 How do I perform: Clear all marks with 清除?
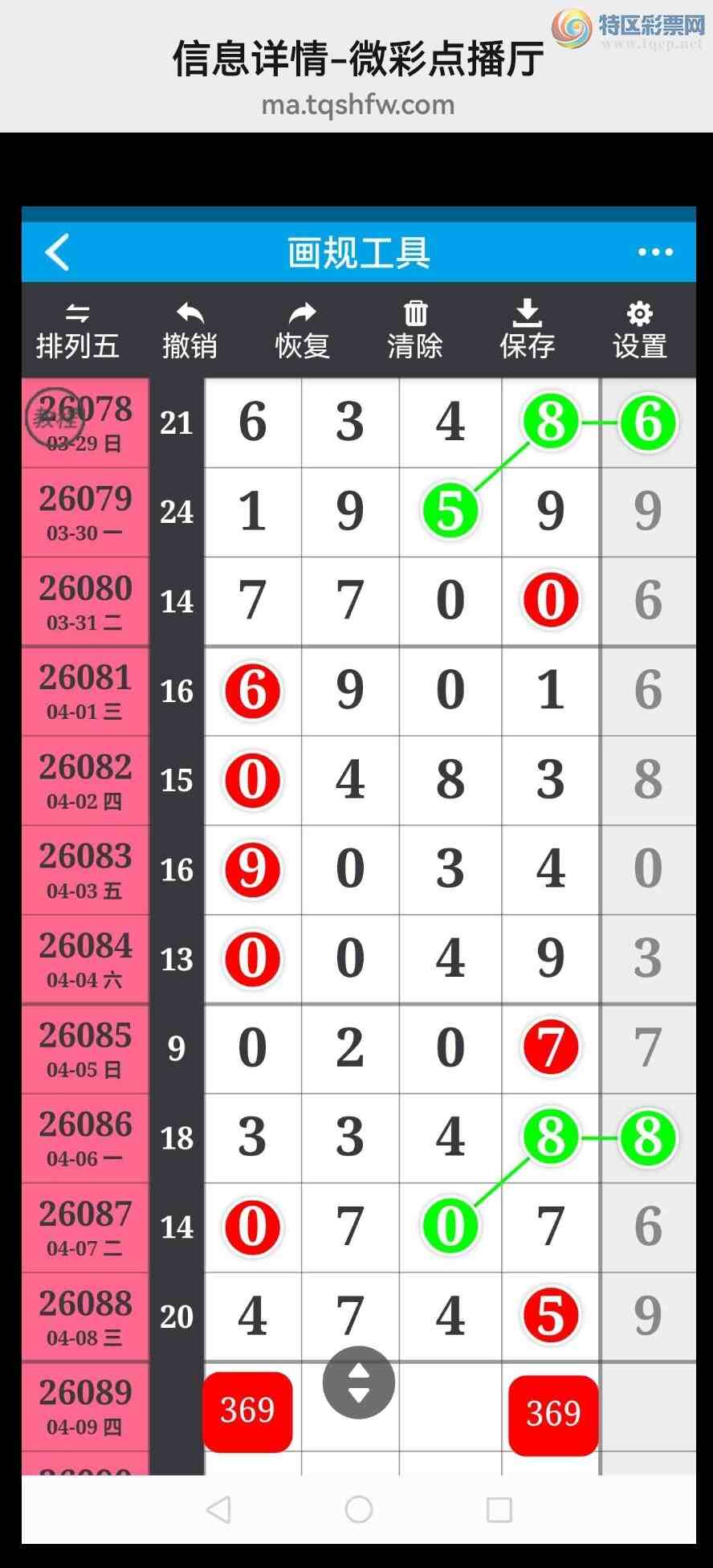pyautogui.click(x=415, y=331)
